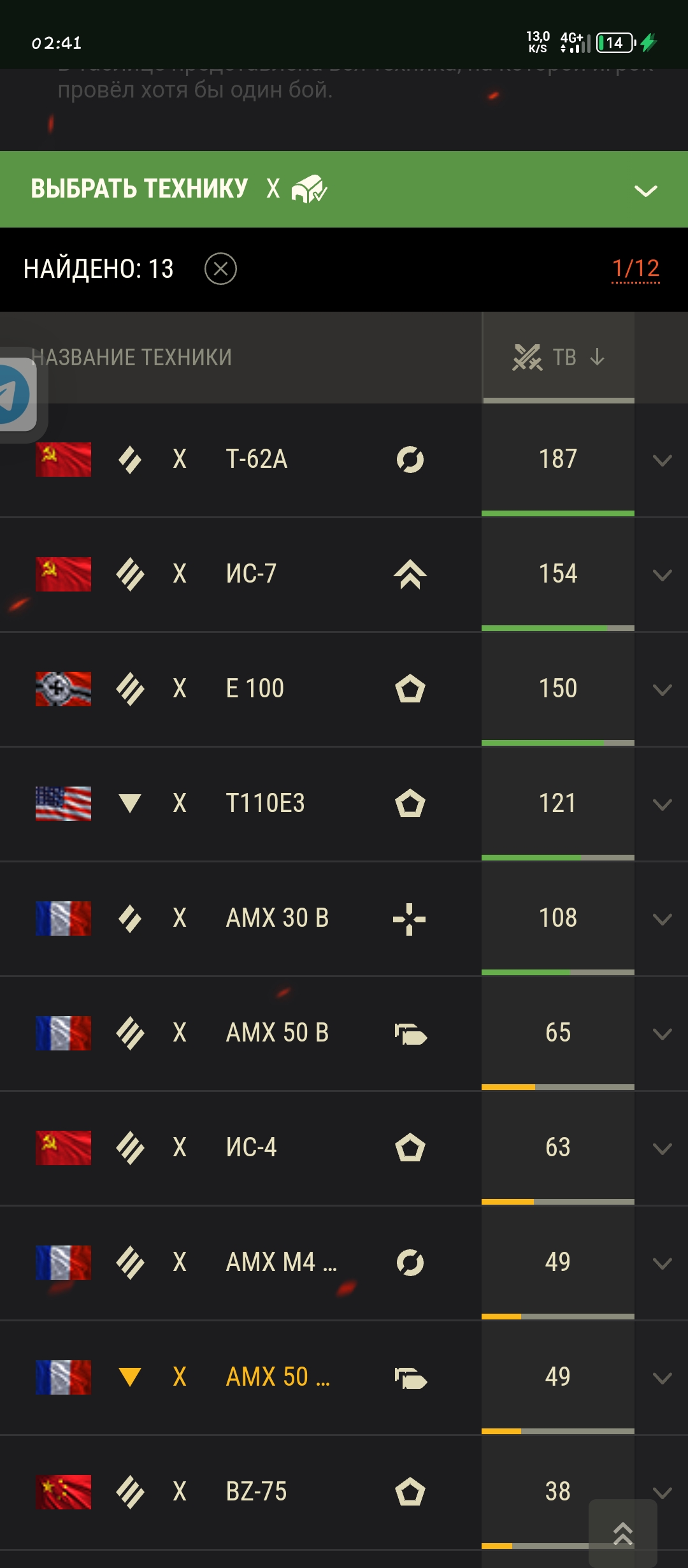Expand the AMX 50 B row details
The height and width of the screenshot is (1568, 688).
point(663,1033)
